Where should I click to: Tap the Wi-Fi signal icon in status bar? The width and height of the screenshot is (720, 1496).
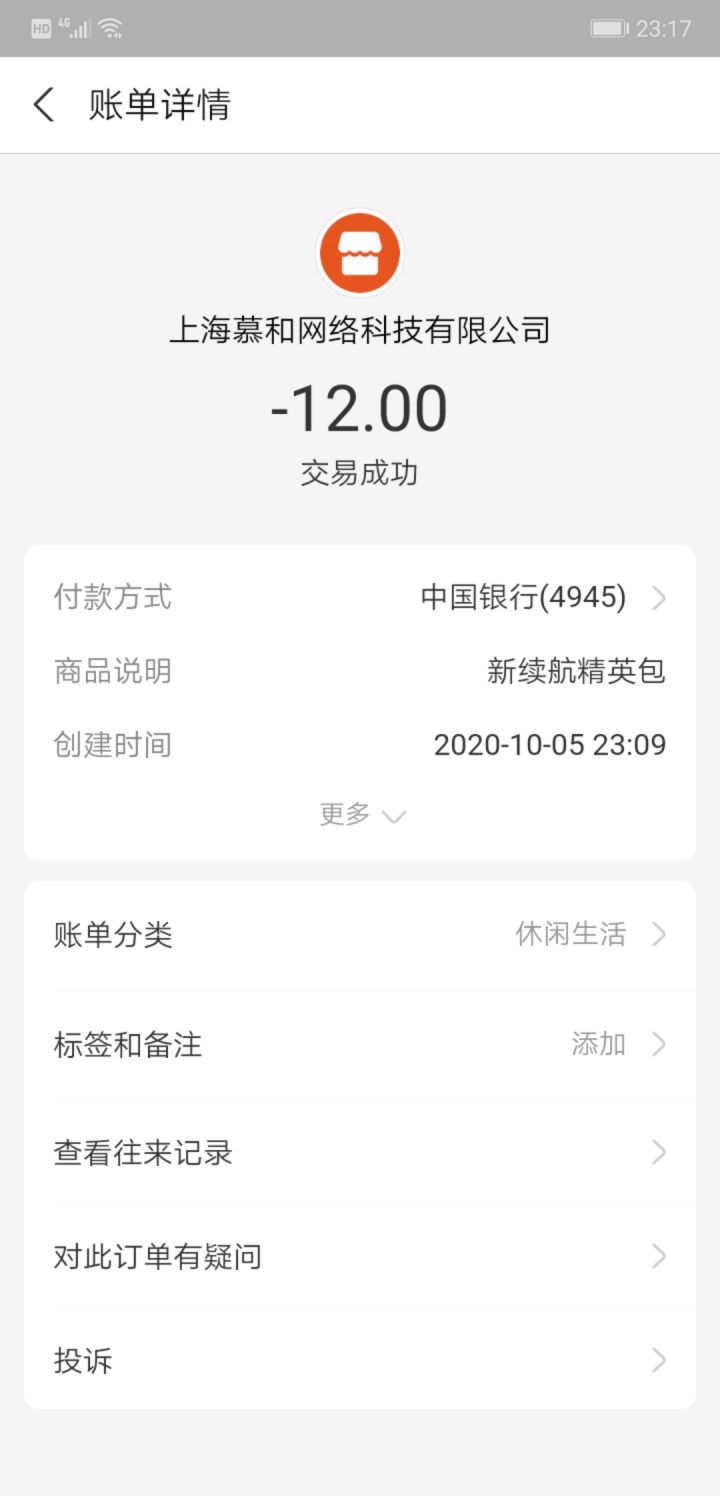[111, 27]
